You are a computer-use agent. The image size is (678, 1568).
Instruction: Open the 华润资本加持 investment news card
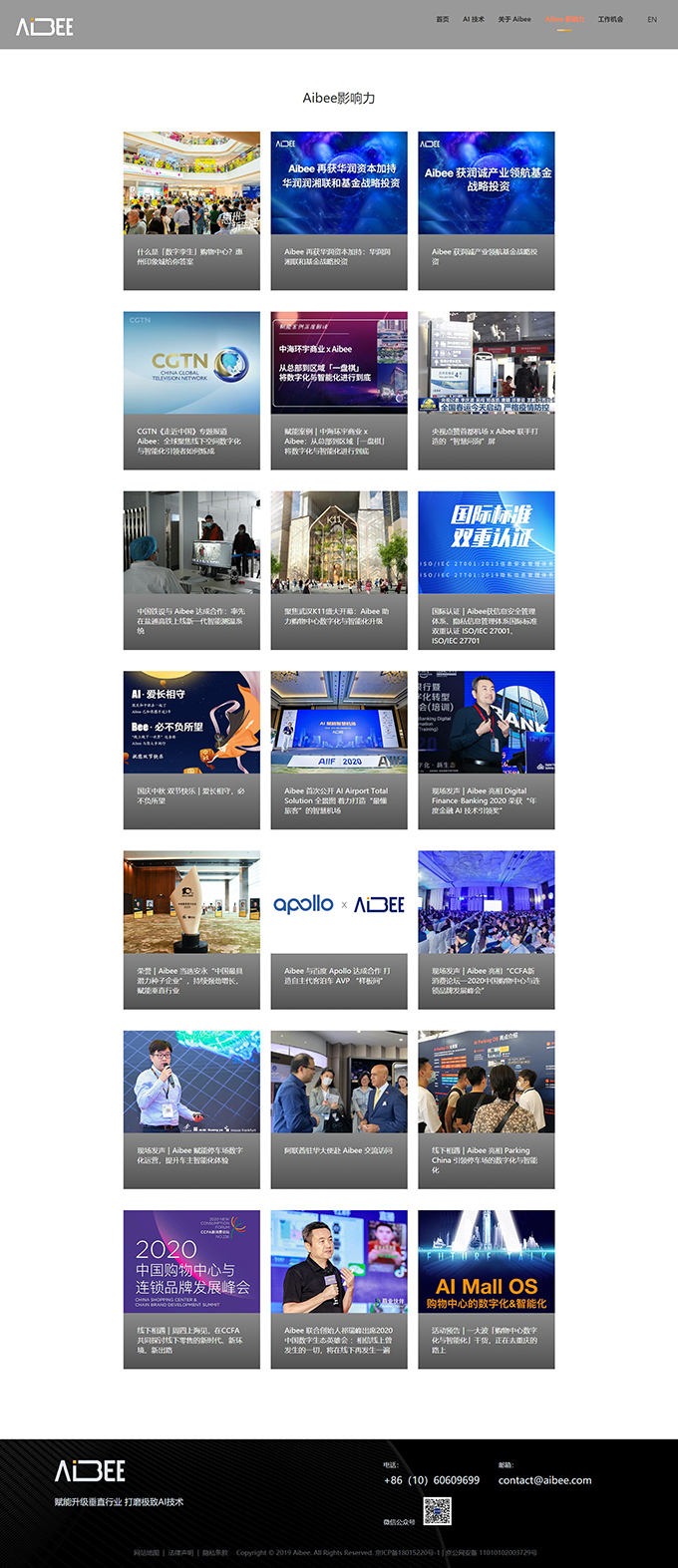click(339, 210)
